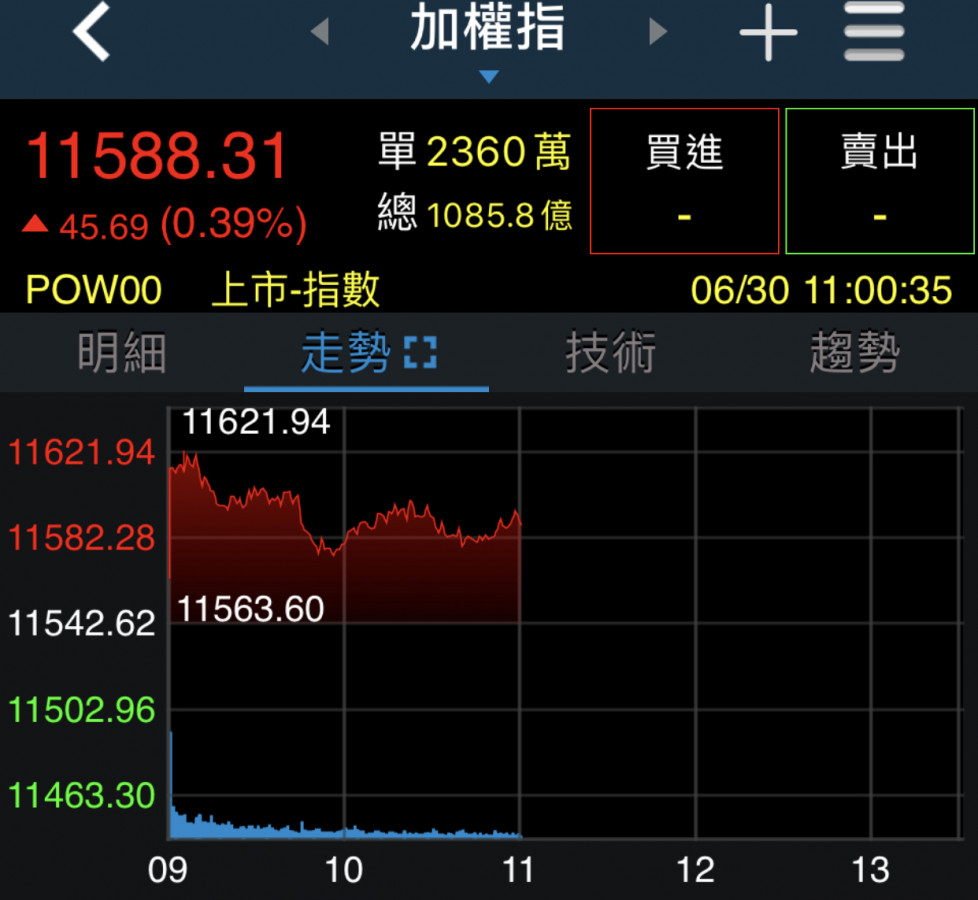Viewport: 978px width, 900px height.
Task: Tap the 買進 buy box
Action: coord(684,181)
